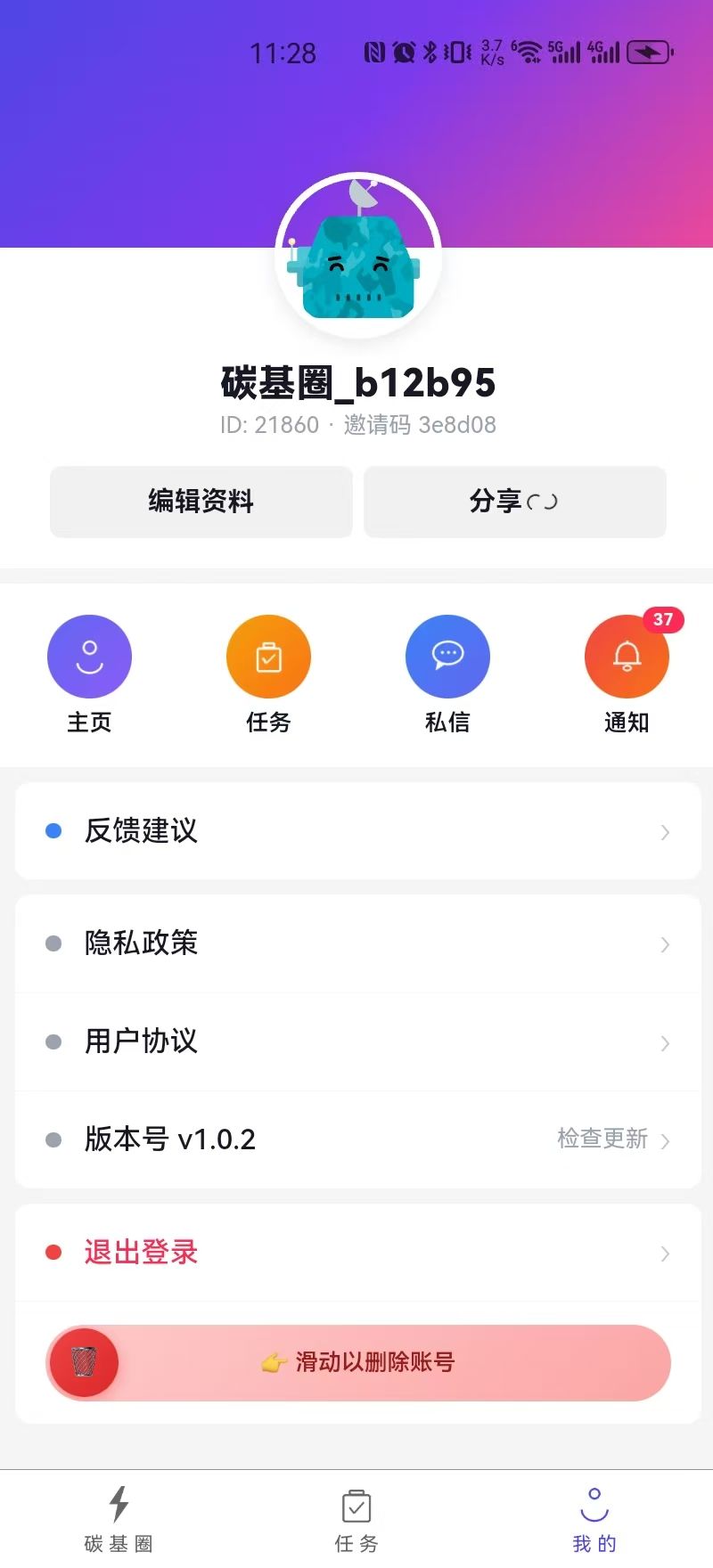Select the 我的 bottom tab

click(594, 1519)
